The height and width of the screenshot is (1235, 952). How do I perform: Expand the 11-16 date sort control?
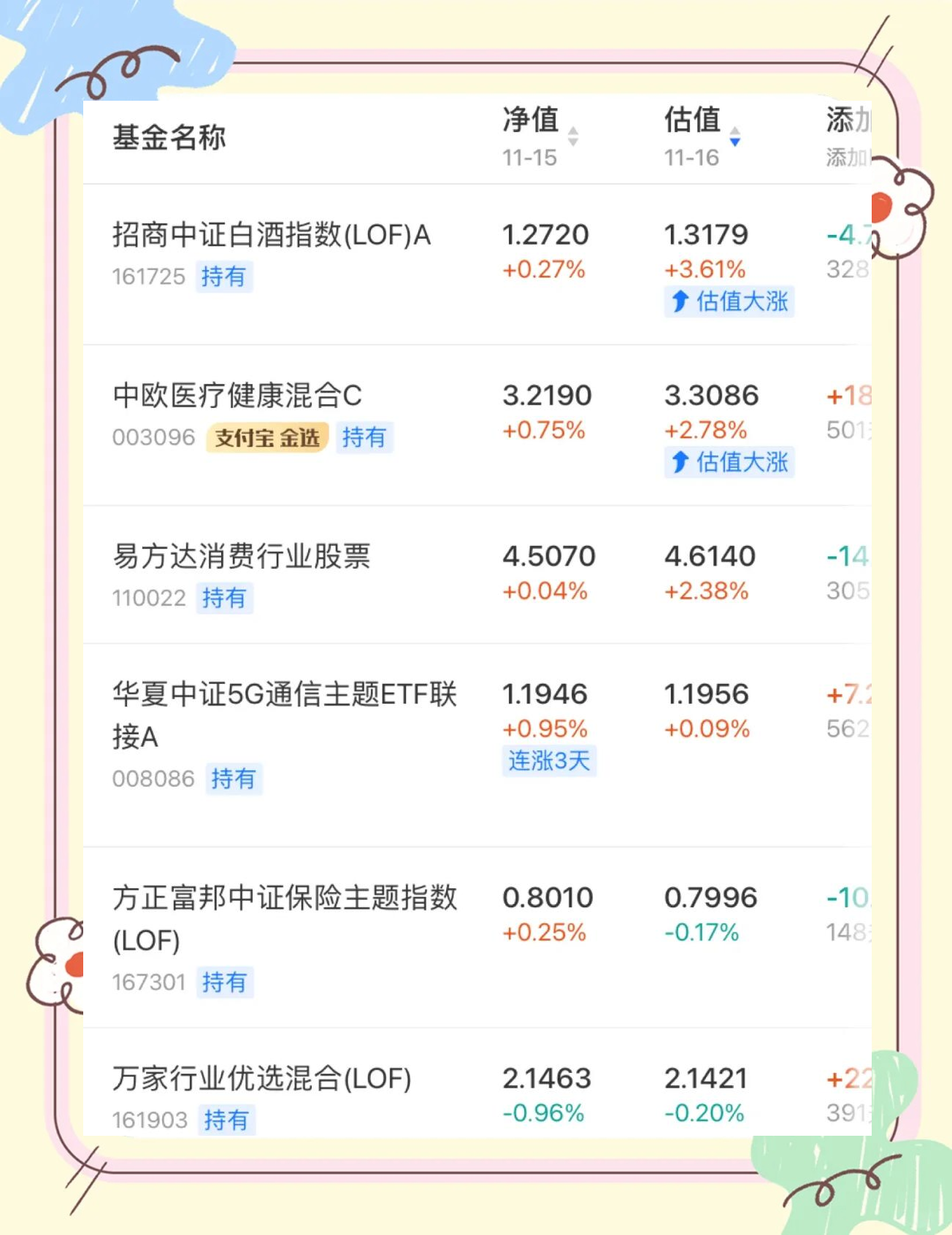click(x=692, y=157)
